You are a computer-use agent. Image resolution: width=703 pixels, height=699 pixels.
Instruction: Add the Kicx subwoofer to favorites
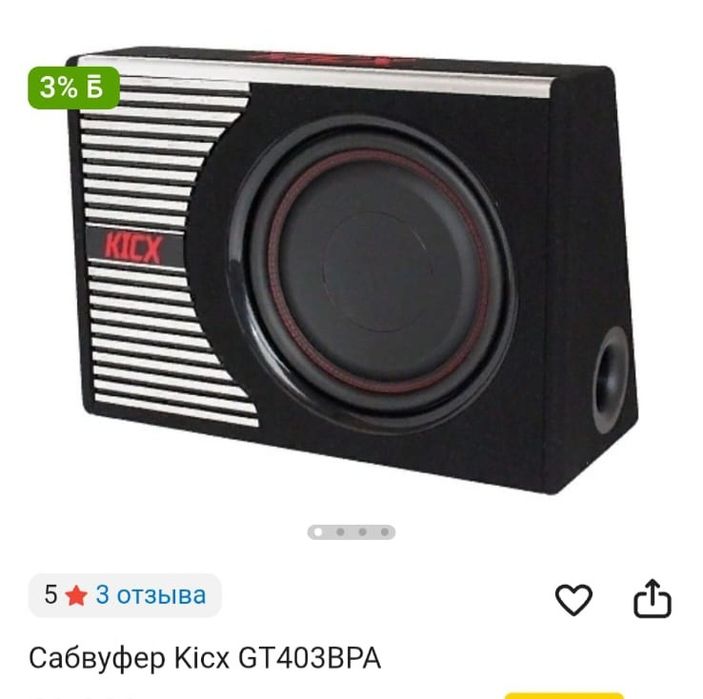pyautogui.click(x=574, y=600)
